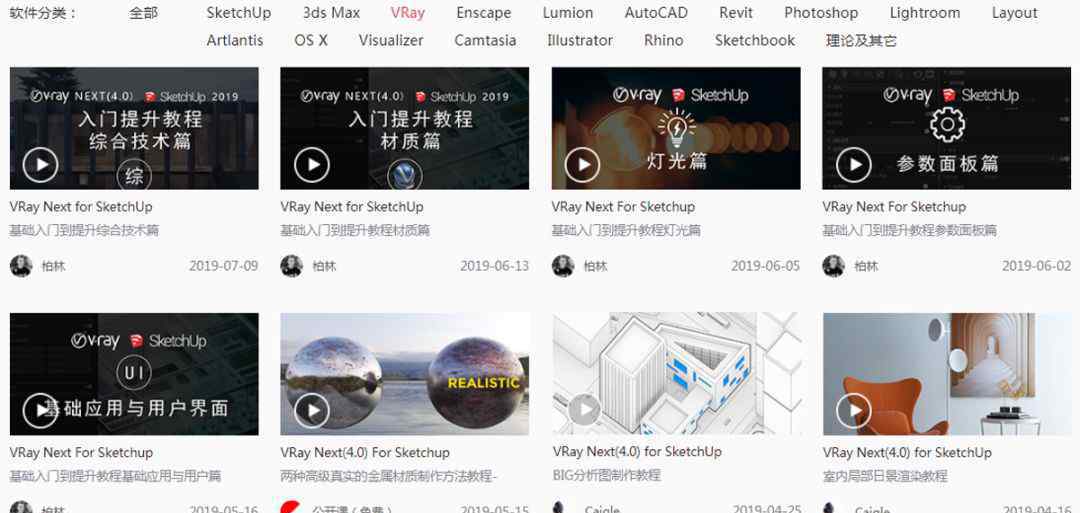Play the 材质篇 tutorial video
The height and width of the screenshot is (513, 1080).
(x=404, y=128)
